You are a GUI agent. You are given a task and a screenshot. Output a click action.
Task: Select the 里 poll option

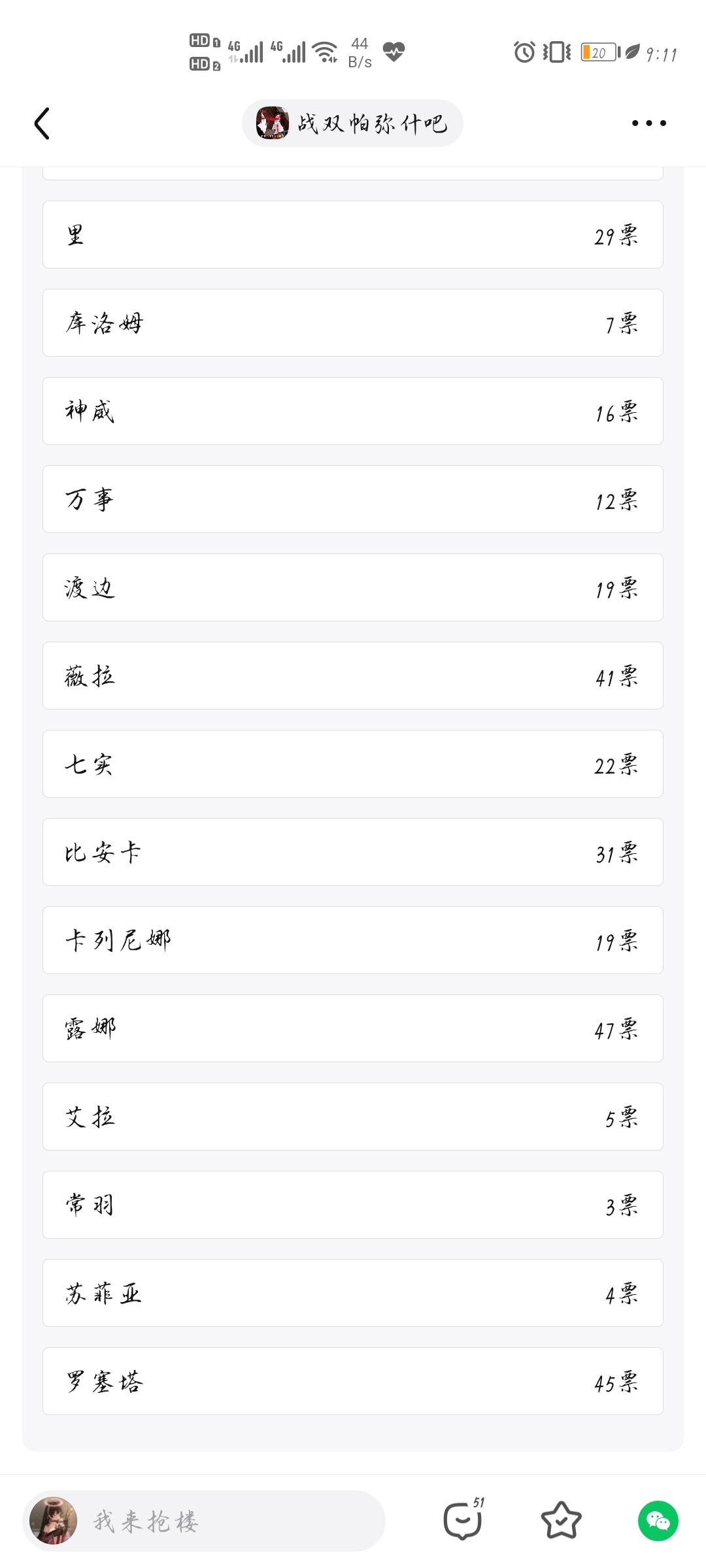point(353,235)
